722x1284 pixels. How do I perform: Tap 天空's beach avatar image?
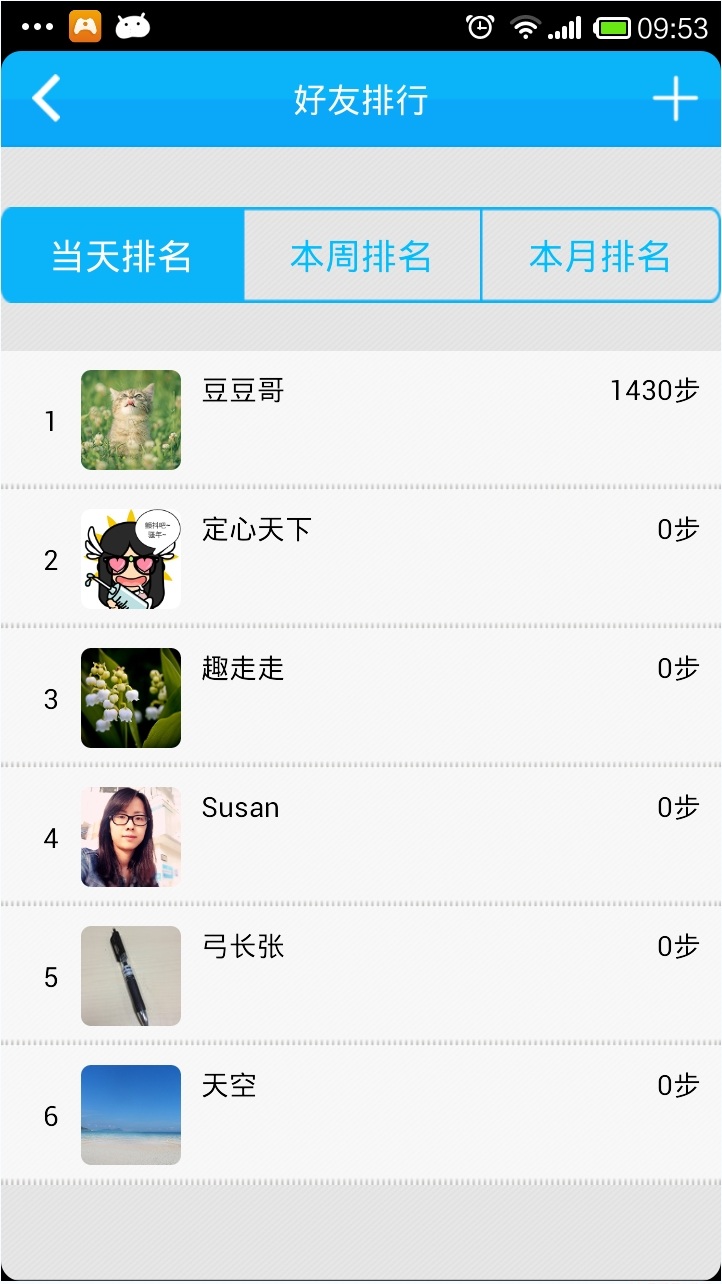[130, 1113]
